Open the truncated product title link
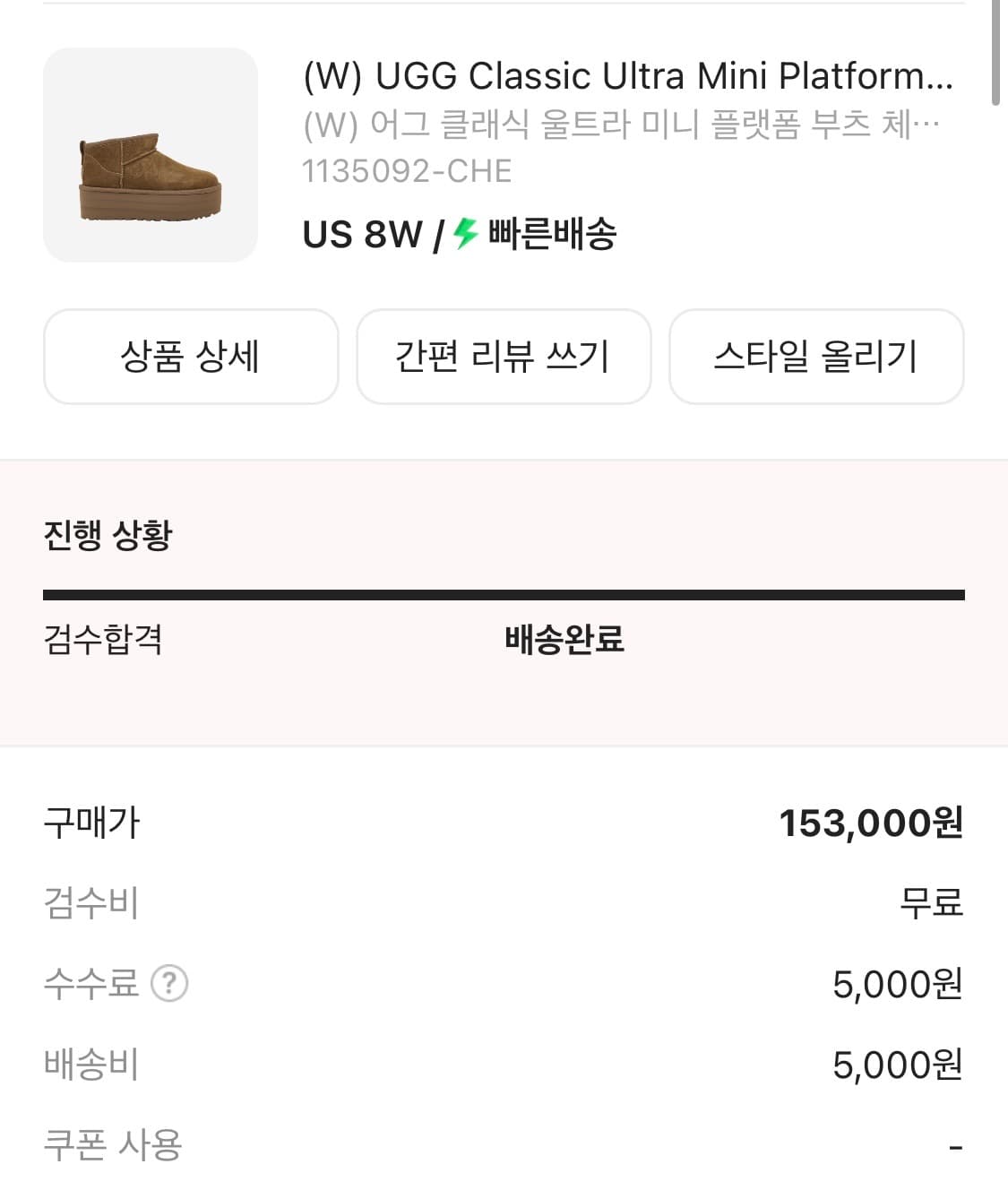 (627, 79)
